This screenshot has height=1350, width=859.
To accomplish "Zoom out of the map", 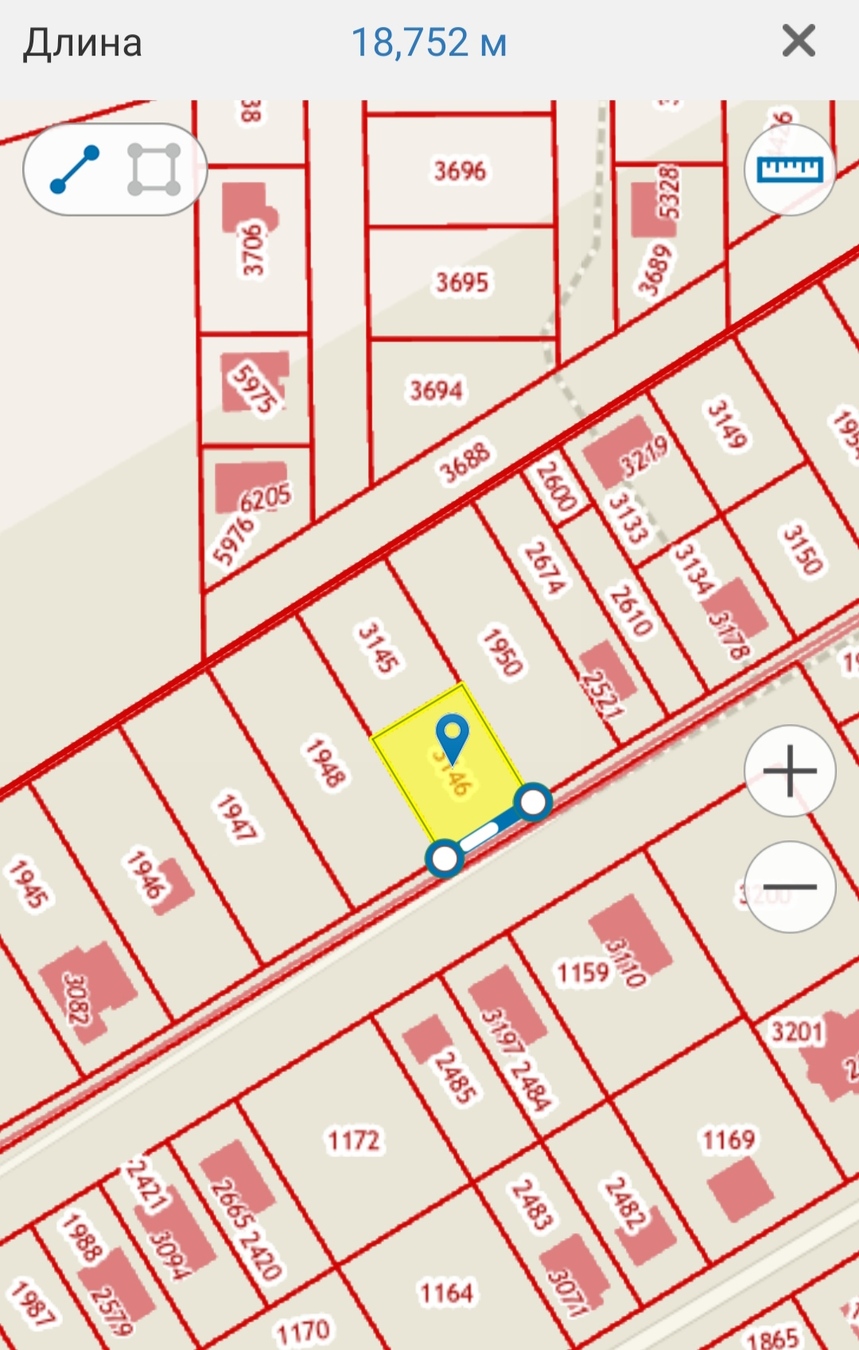I will (x=789, y=887).
